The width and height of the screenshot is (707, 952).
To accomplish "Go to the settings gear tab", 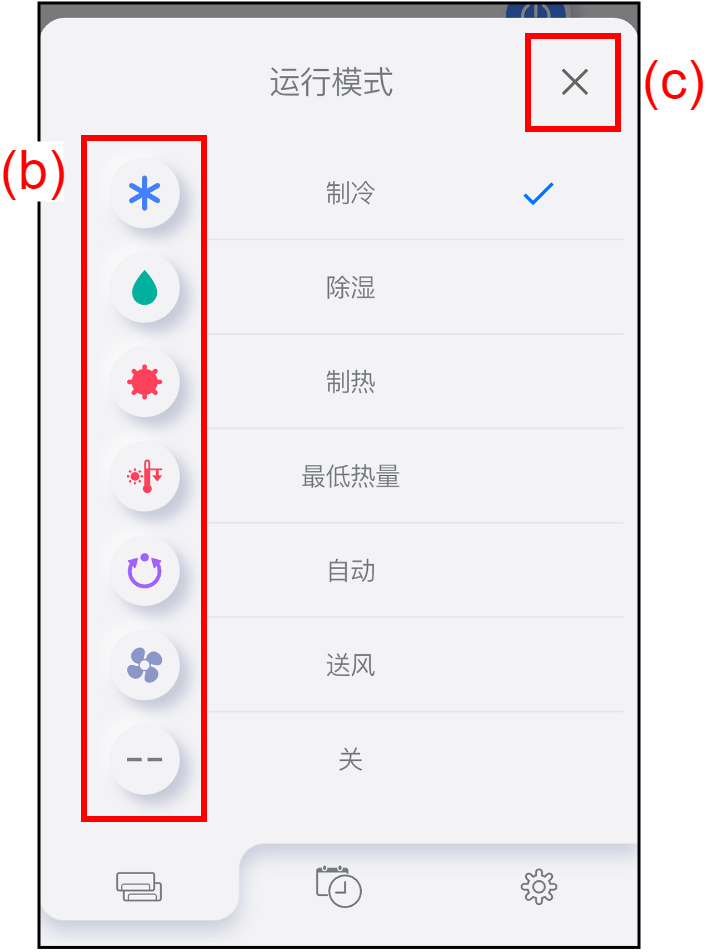I will coord(538,886).
